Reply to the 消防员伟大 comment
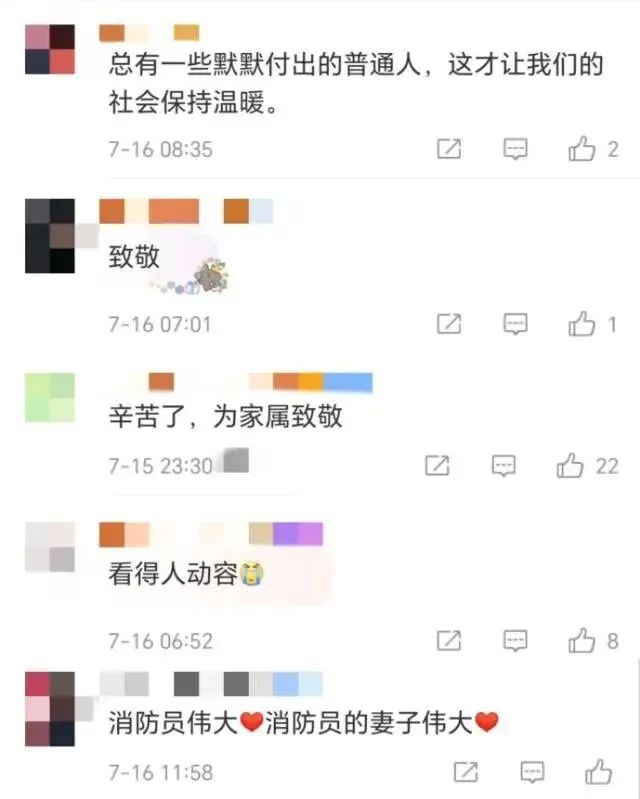The image size is (640, 799). [532, 772]
